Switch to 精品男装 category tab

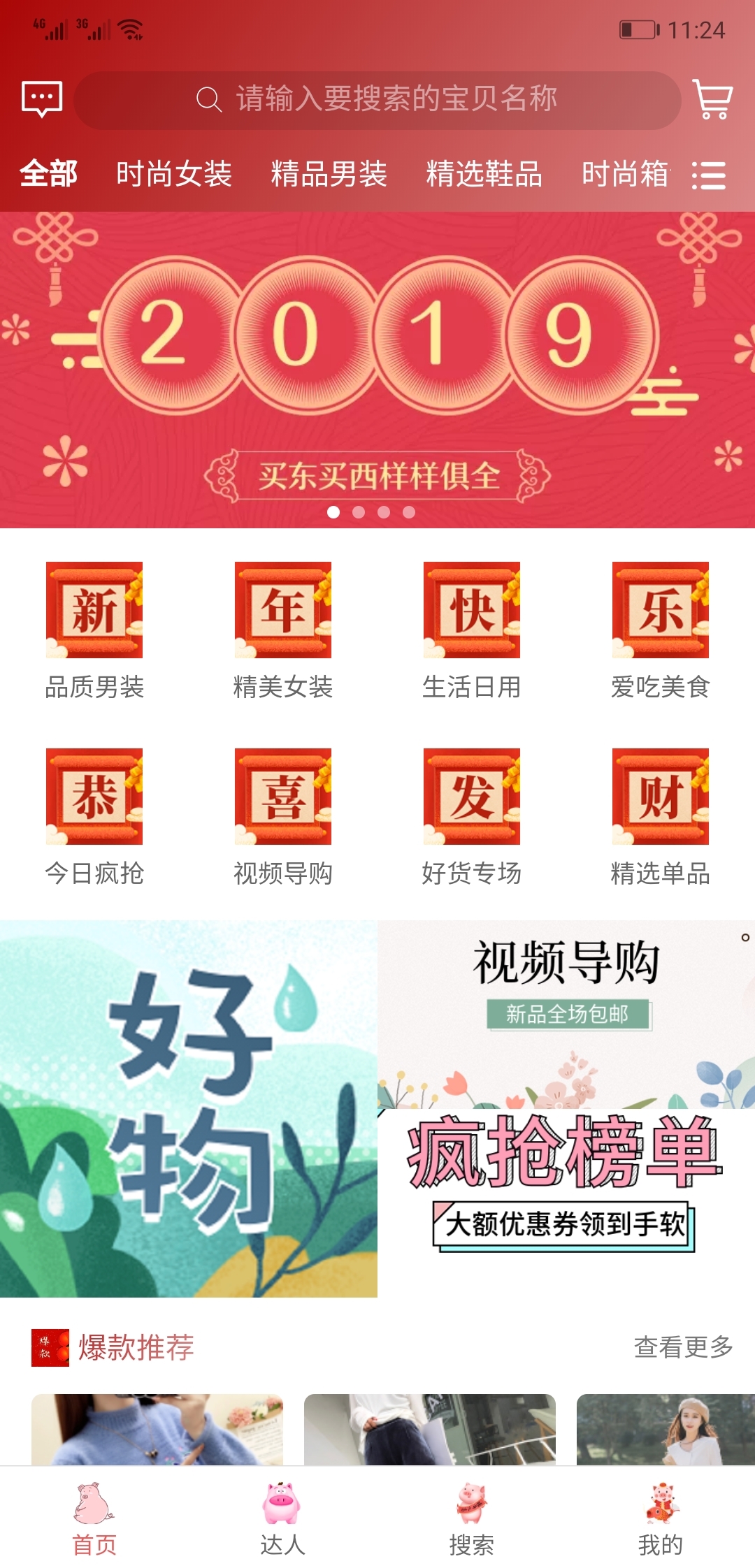pyautogui.click(x=329, y=174)
